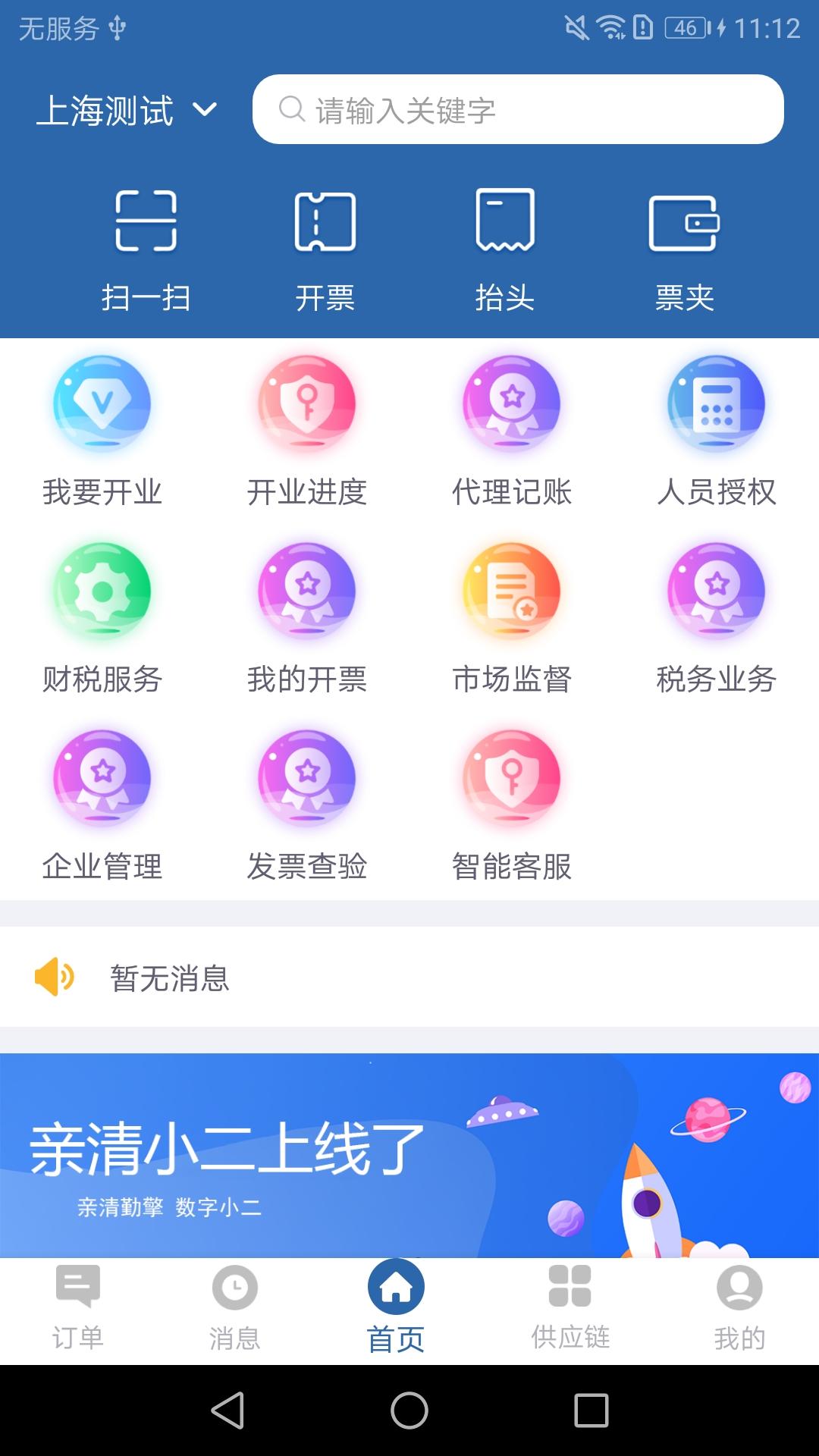Open 扫一扫 scanner
819x1456 pixels.
146,249
